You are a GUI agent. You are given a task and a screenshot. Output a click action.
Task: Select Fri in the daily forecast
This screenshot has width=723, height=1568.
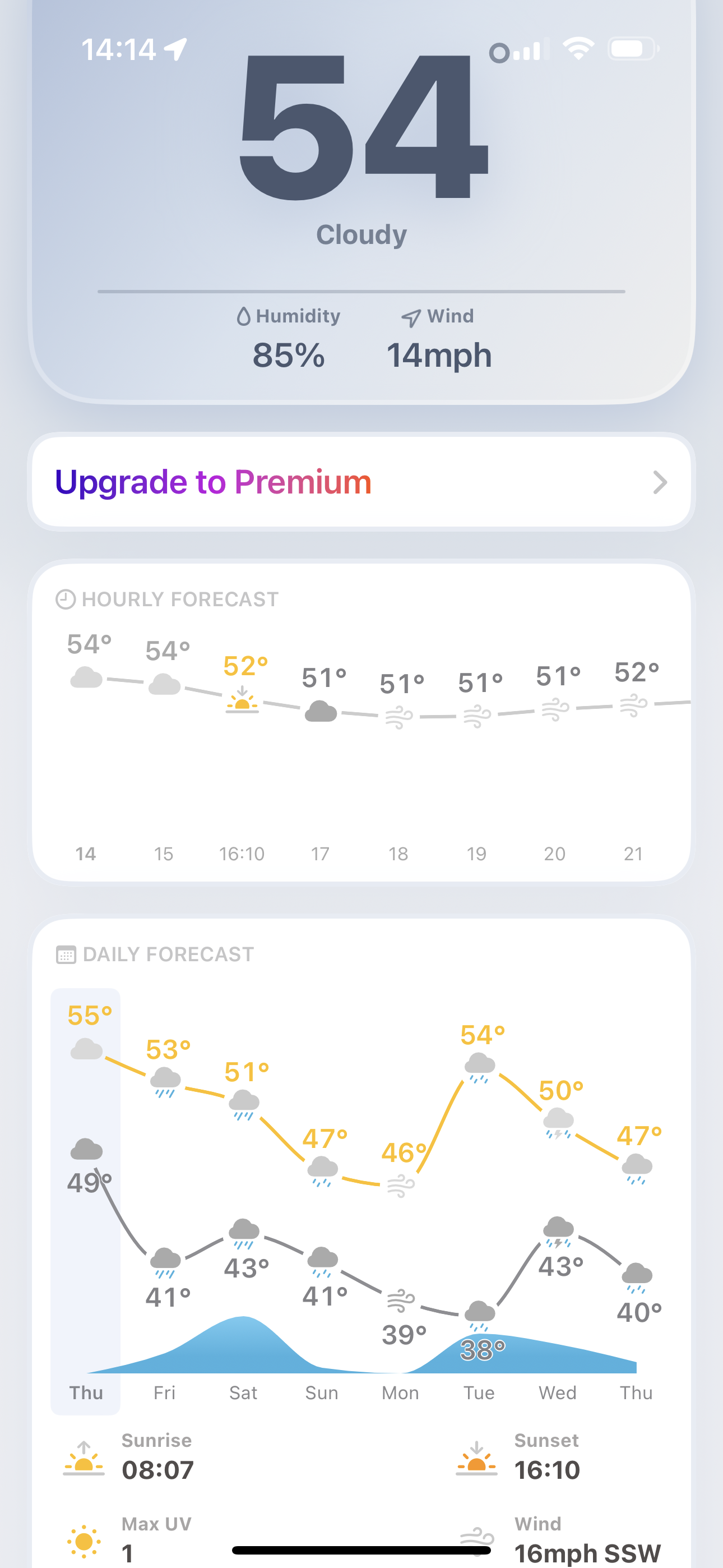click(x=164, y=1201)
